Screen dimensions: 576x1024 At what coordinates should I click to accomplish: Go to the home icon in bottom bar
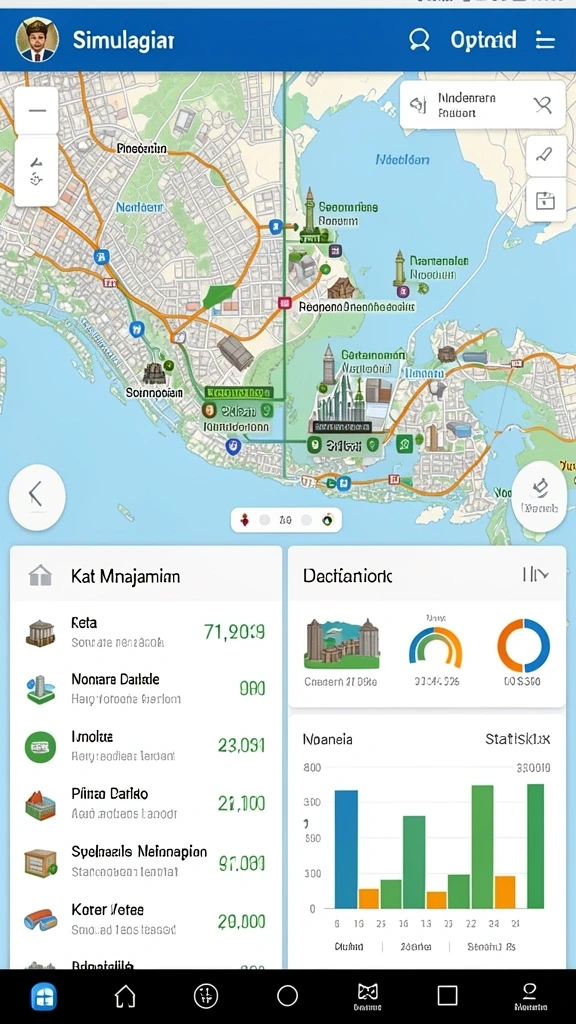[x=125, y=997]
